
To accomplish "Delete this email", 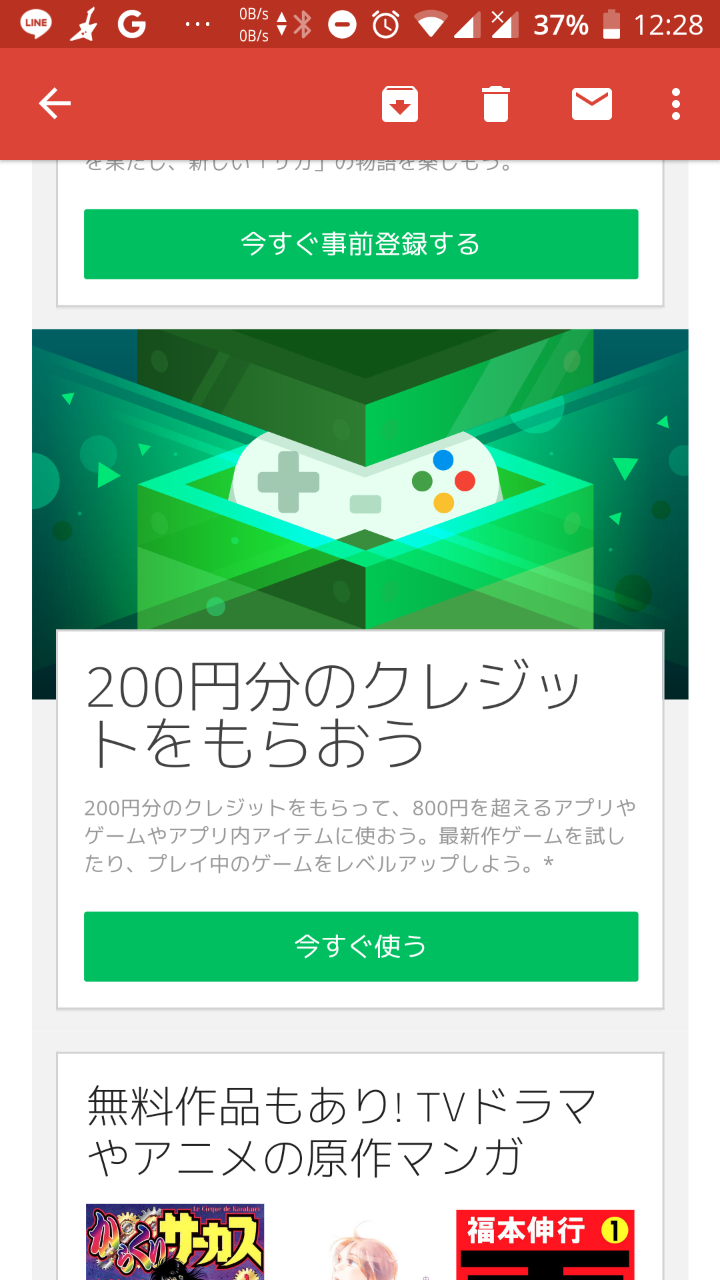I will pyautogui.click(x=496, y=104).
